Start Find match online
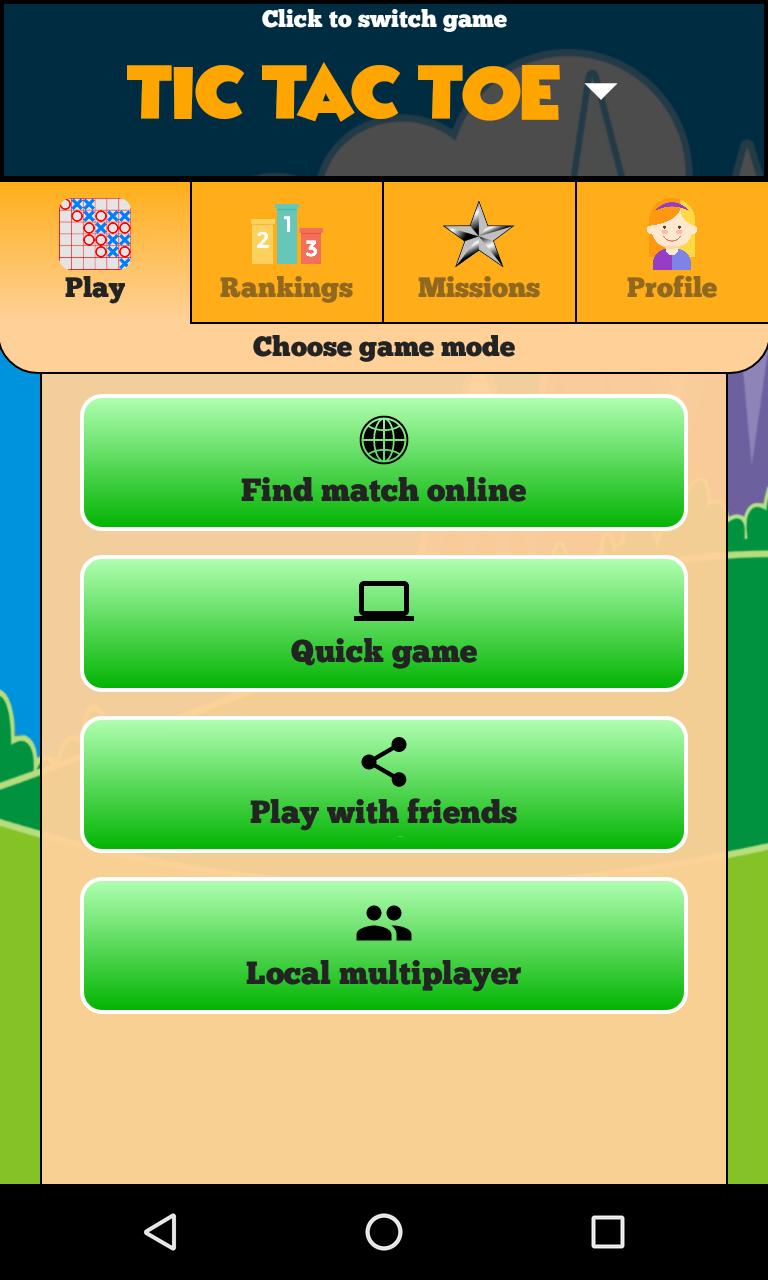The image size is (768, 1280). (384, 462)
